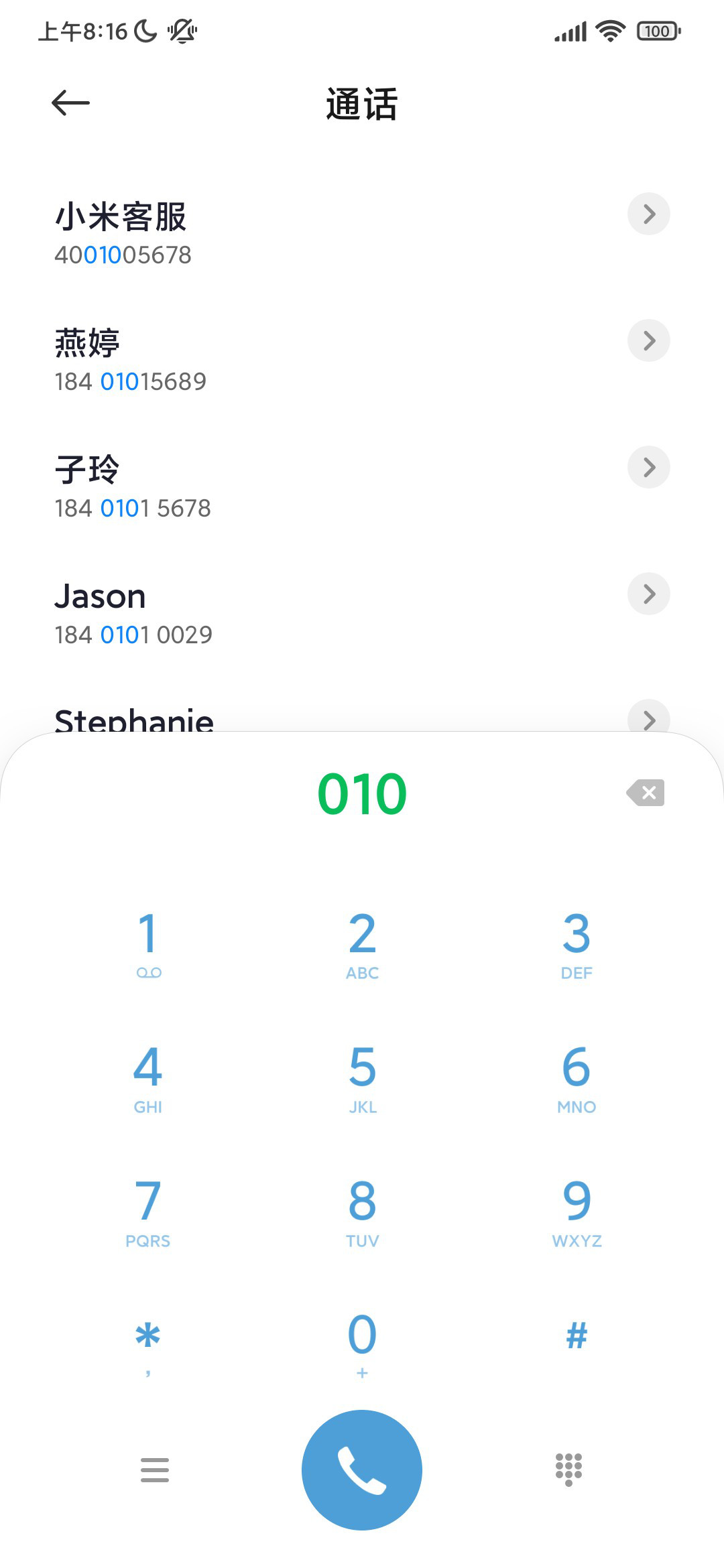Go back using the top-left arrow
This screenshot has width=724, height=1568.
point(70,103)
